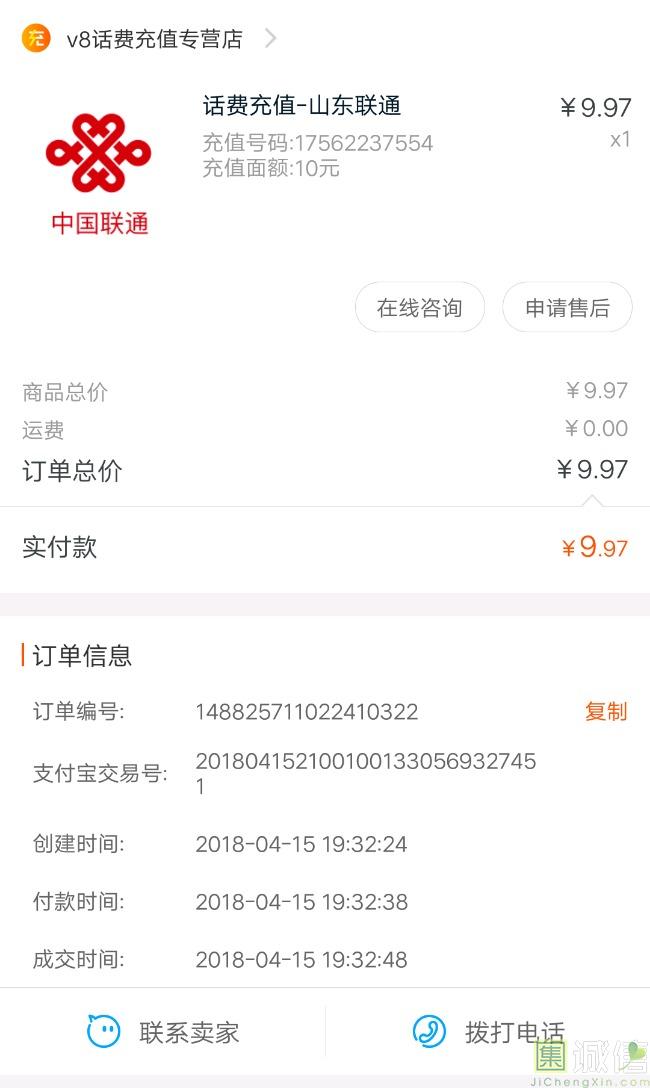Request after-sales via 申请售后

[567, 307]
